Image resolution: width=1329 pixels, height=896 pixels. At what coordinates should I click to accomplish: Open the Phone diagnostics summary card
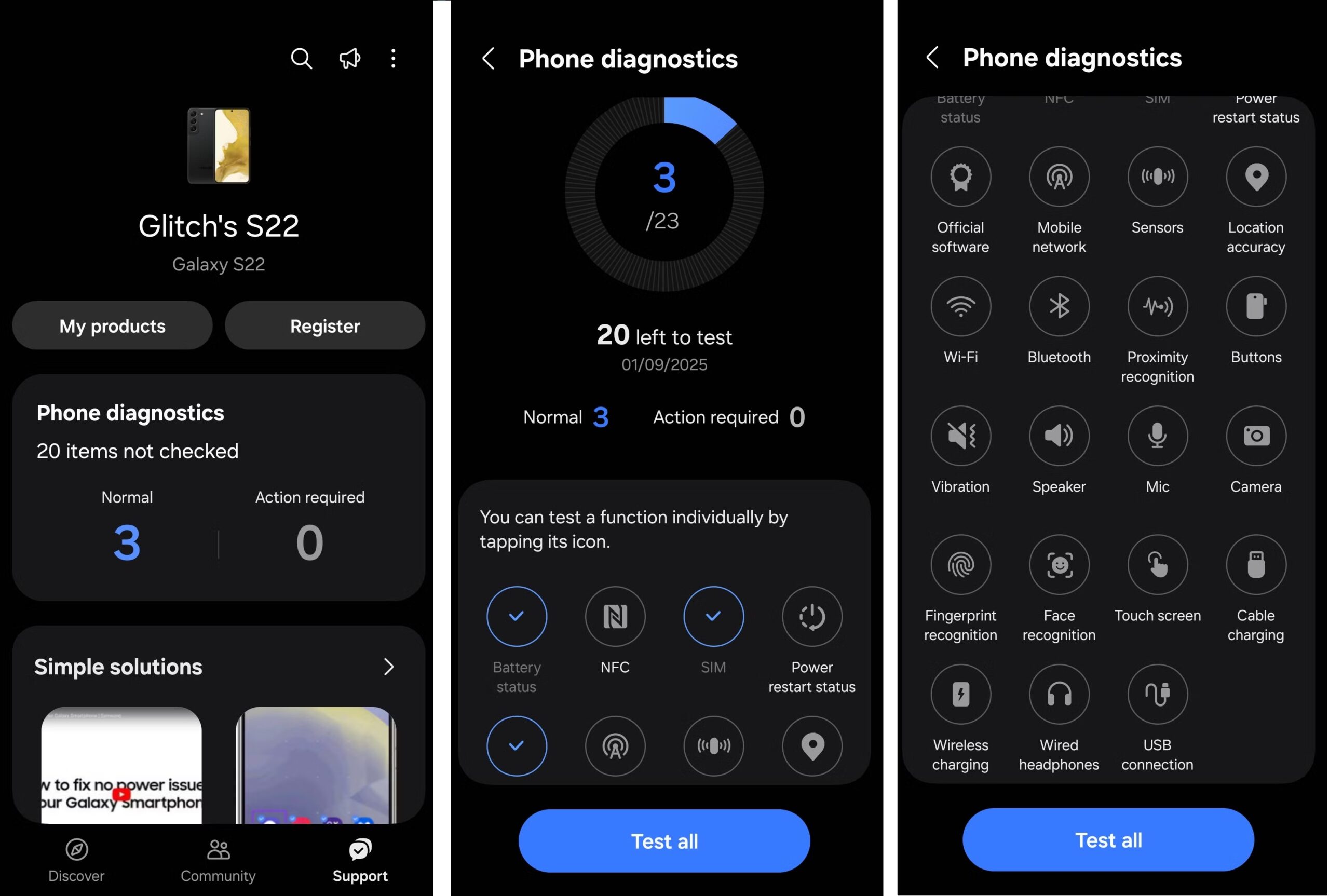tap(218, 486)
